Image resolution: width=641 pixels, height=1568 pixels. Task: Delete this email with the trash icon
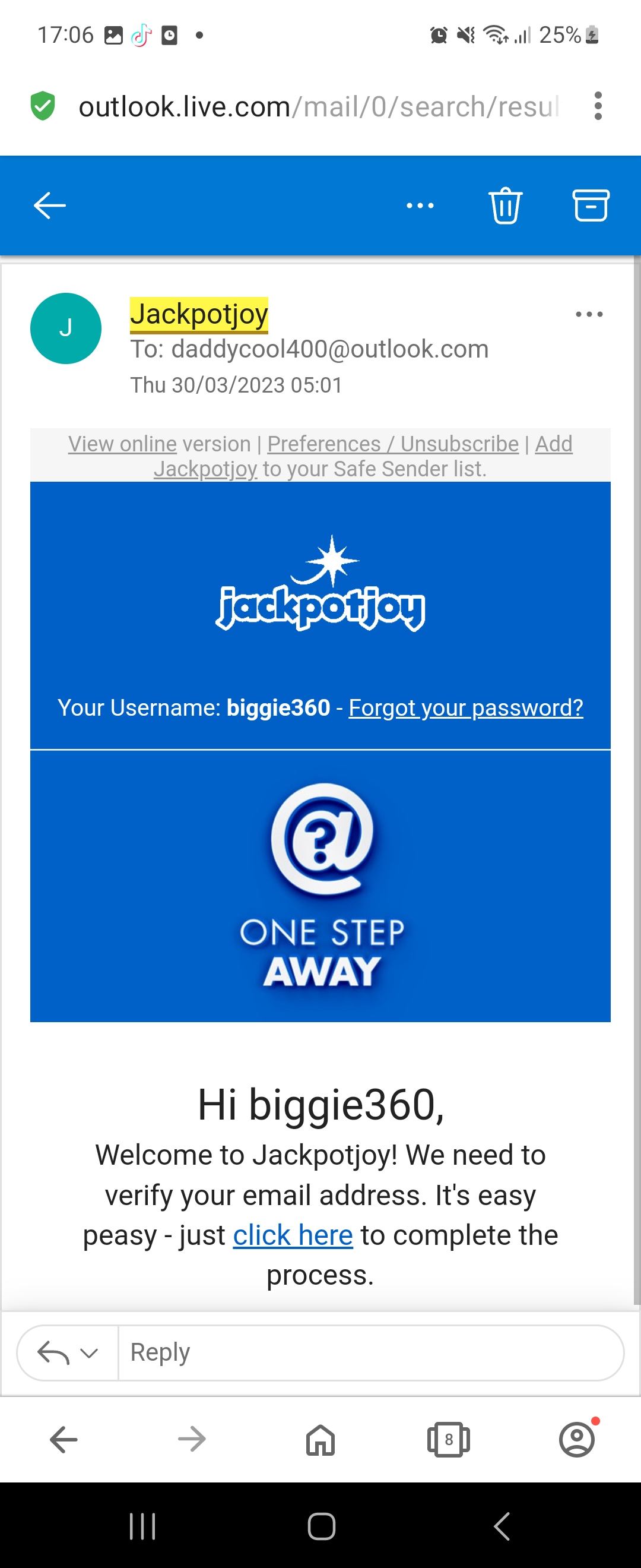pos(505,206)
